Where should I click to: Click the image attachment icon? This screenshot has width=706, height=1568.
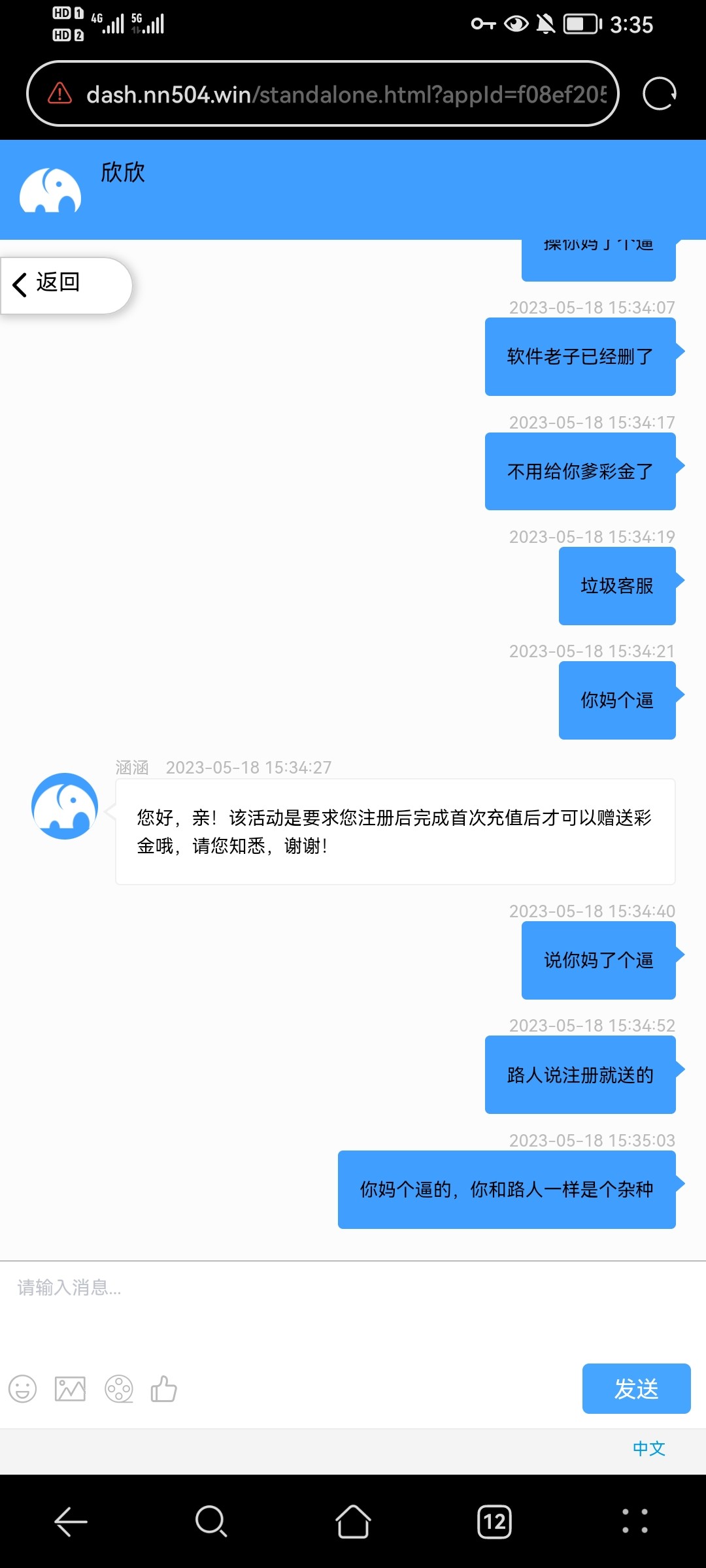click(71, 1389)
